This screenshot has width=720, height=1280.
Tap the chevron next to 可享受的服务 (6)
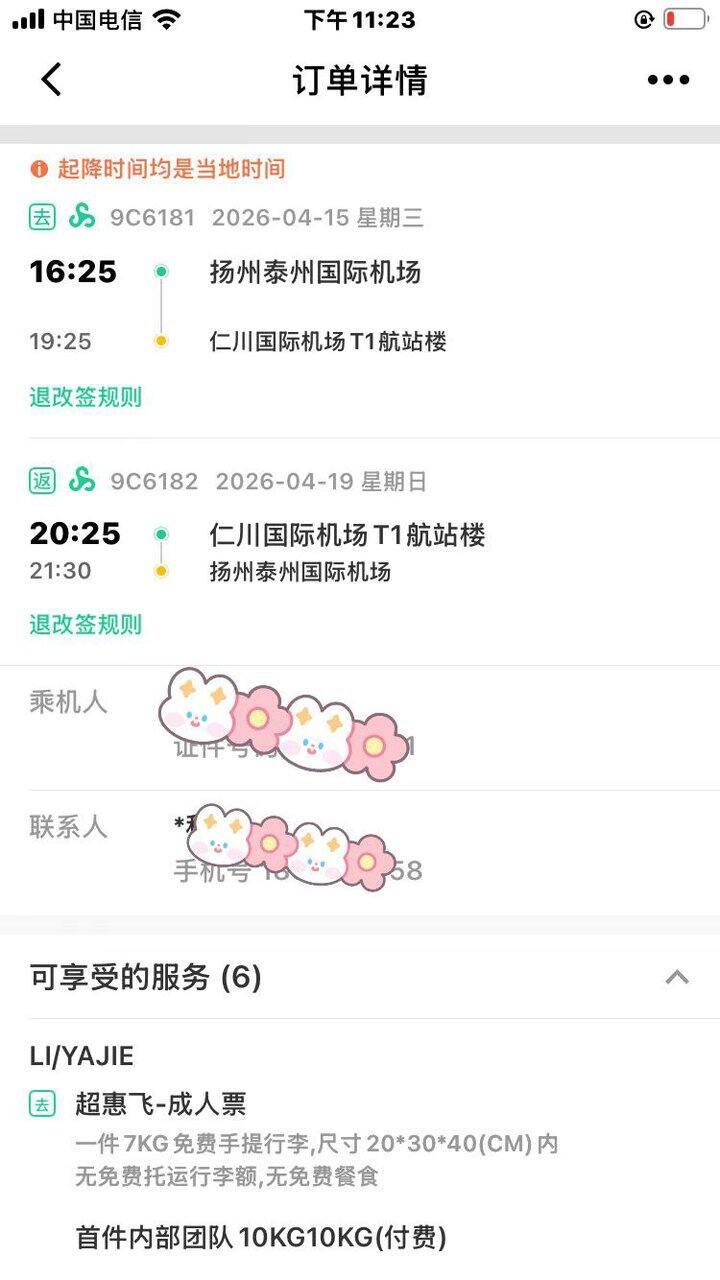(x=679, y=978)
